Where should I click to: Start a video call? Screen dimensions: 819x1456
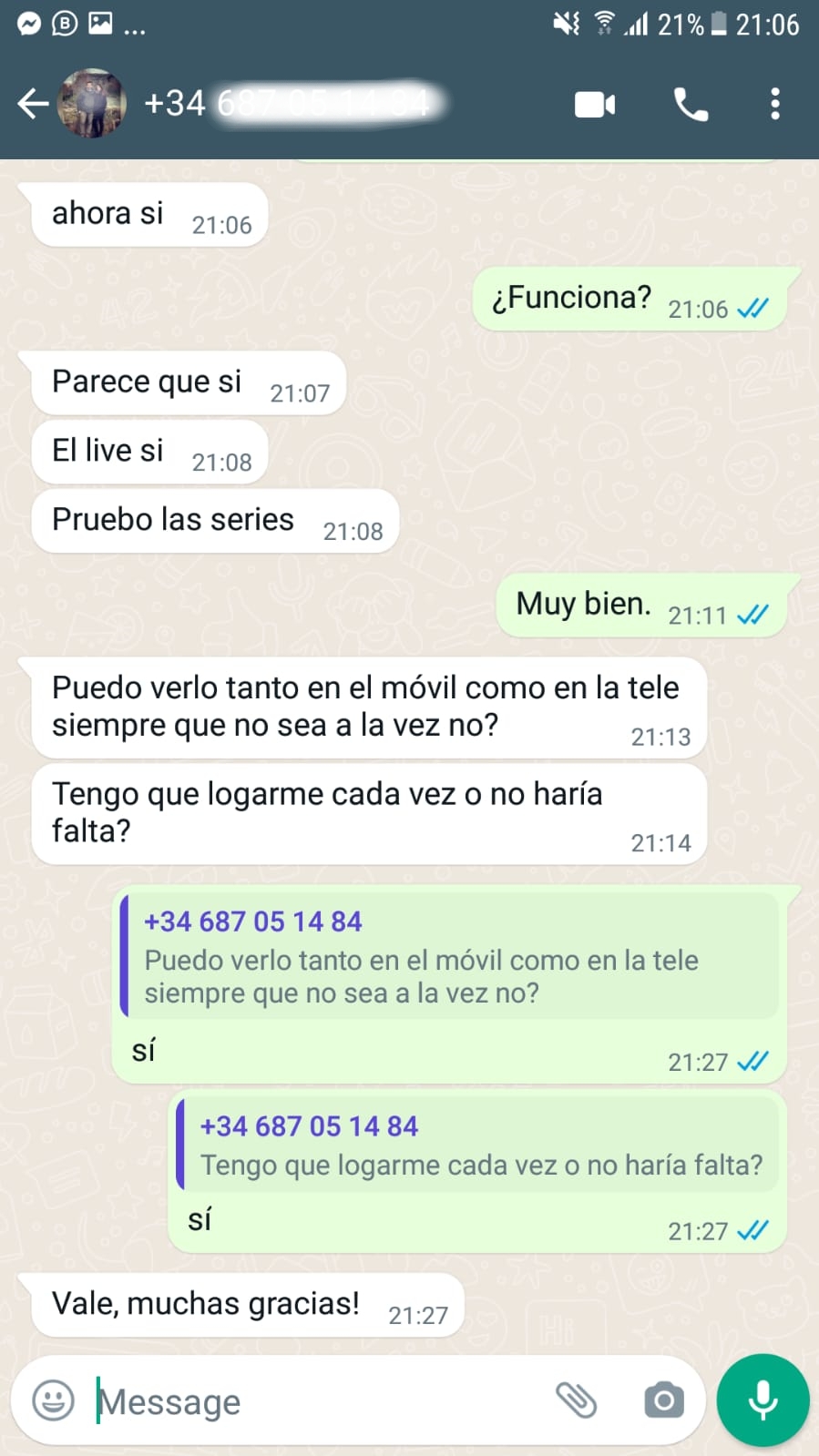595,105
